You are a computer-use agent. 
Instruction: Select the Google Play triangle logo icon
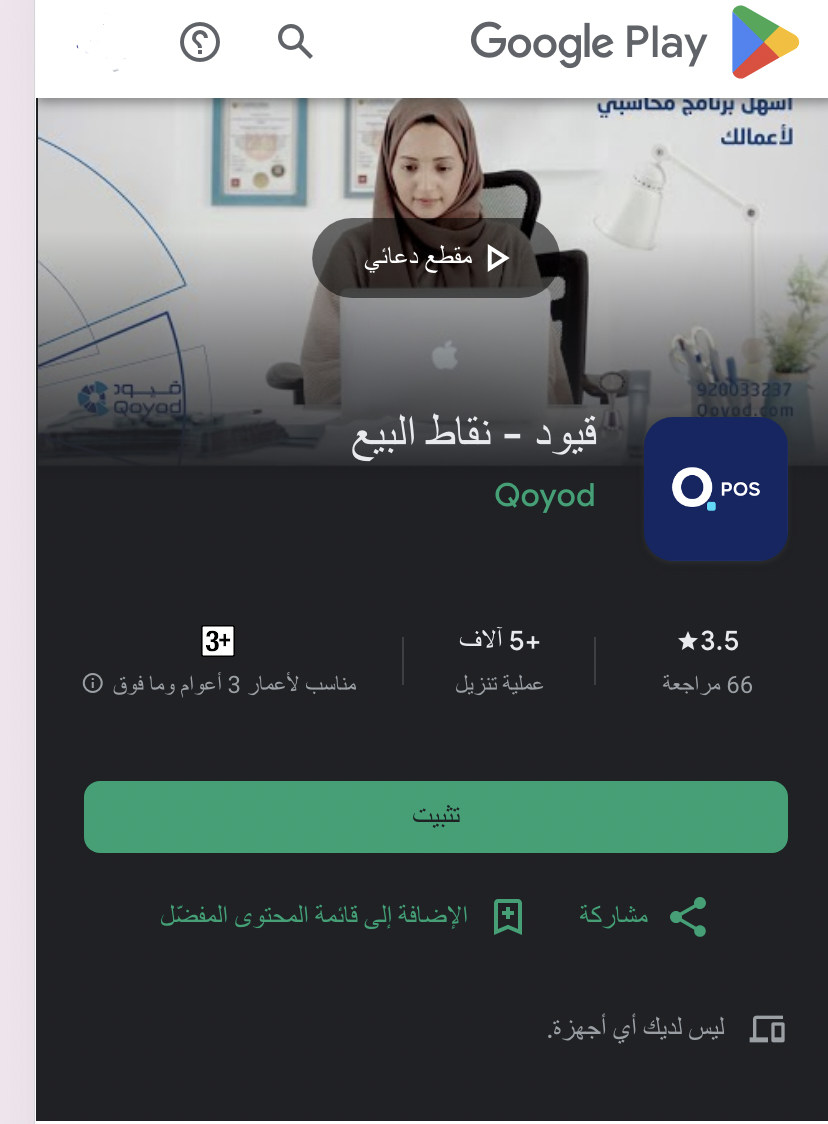[765, 44]
